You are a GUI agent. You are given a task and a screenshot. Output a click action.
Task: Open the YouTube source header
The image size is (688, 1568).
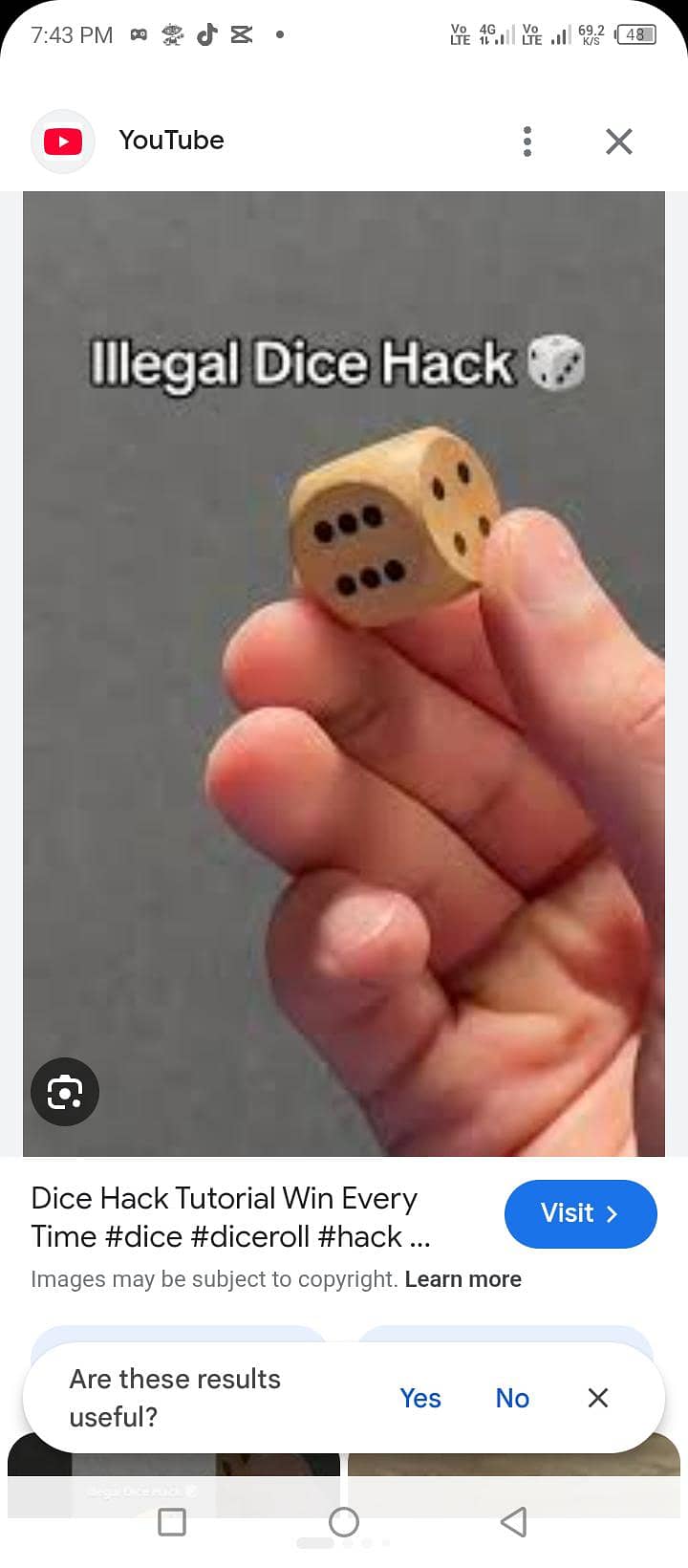pyautogui.click(x=170, y=141)
